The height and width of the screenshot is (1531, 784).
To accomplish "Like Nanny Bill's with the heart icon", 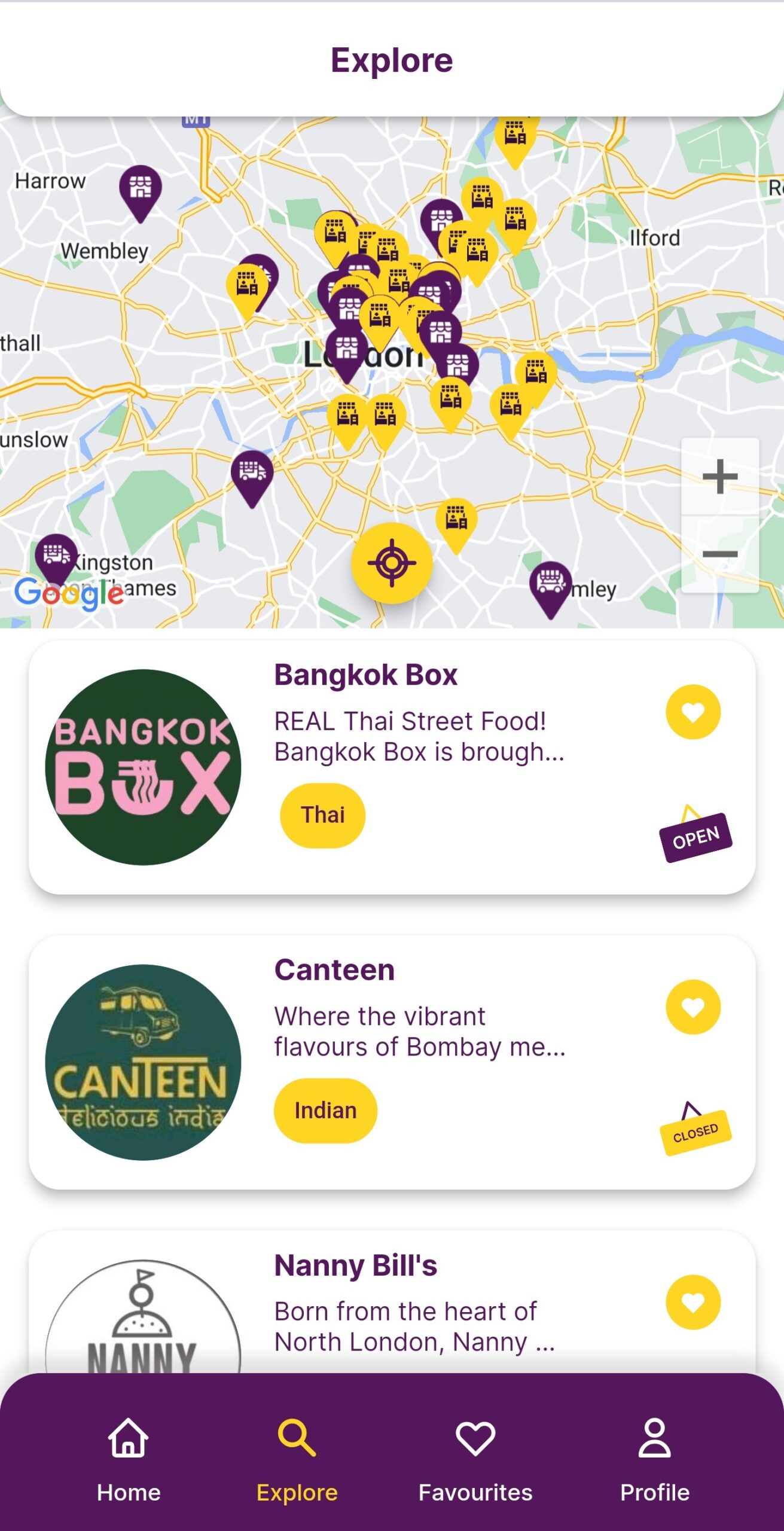I will (x=693, y=1303).
